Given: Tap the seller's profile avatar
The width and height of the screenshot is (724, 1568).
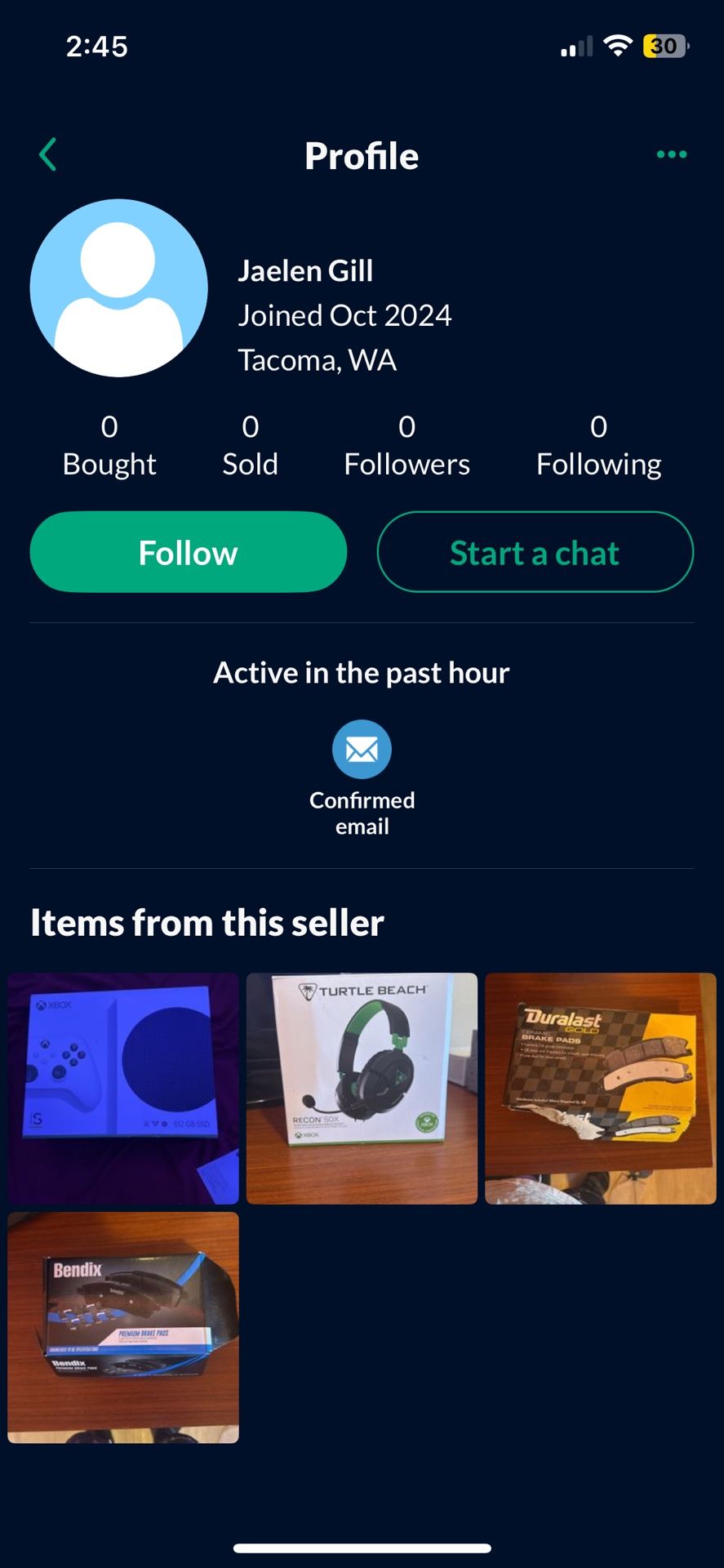Looking at the screenshot, I should (x=119, y=288).
